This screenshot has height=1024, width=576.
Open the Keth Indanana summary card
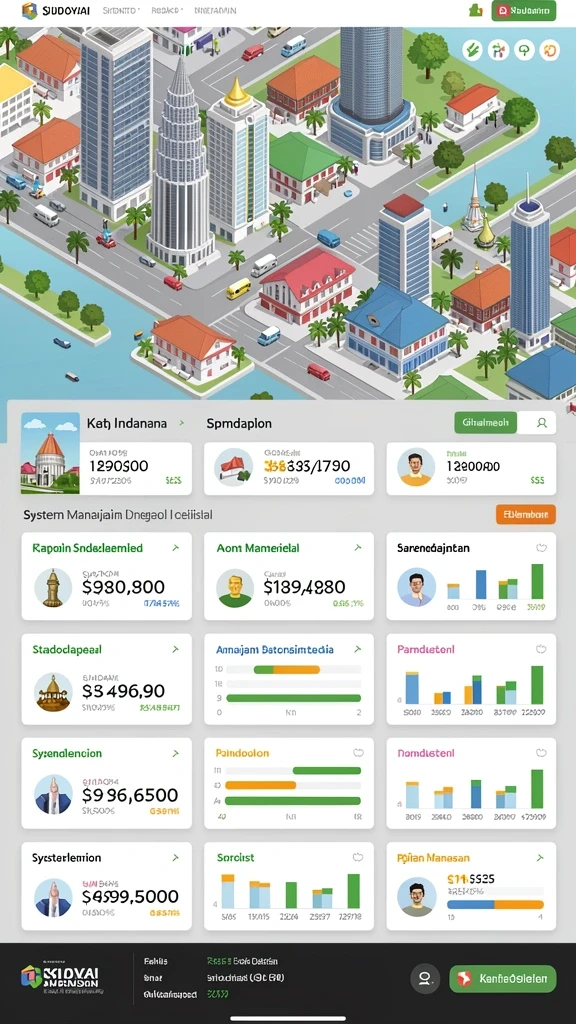[x=106, y=453]
